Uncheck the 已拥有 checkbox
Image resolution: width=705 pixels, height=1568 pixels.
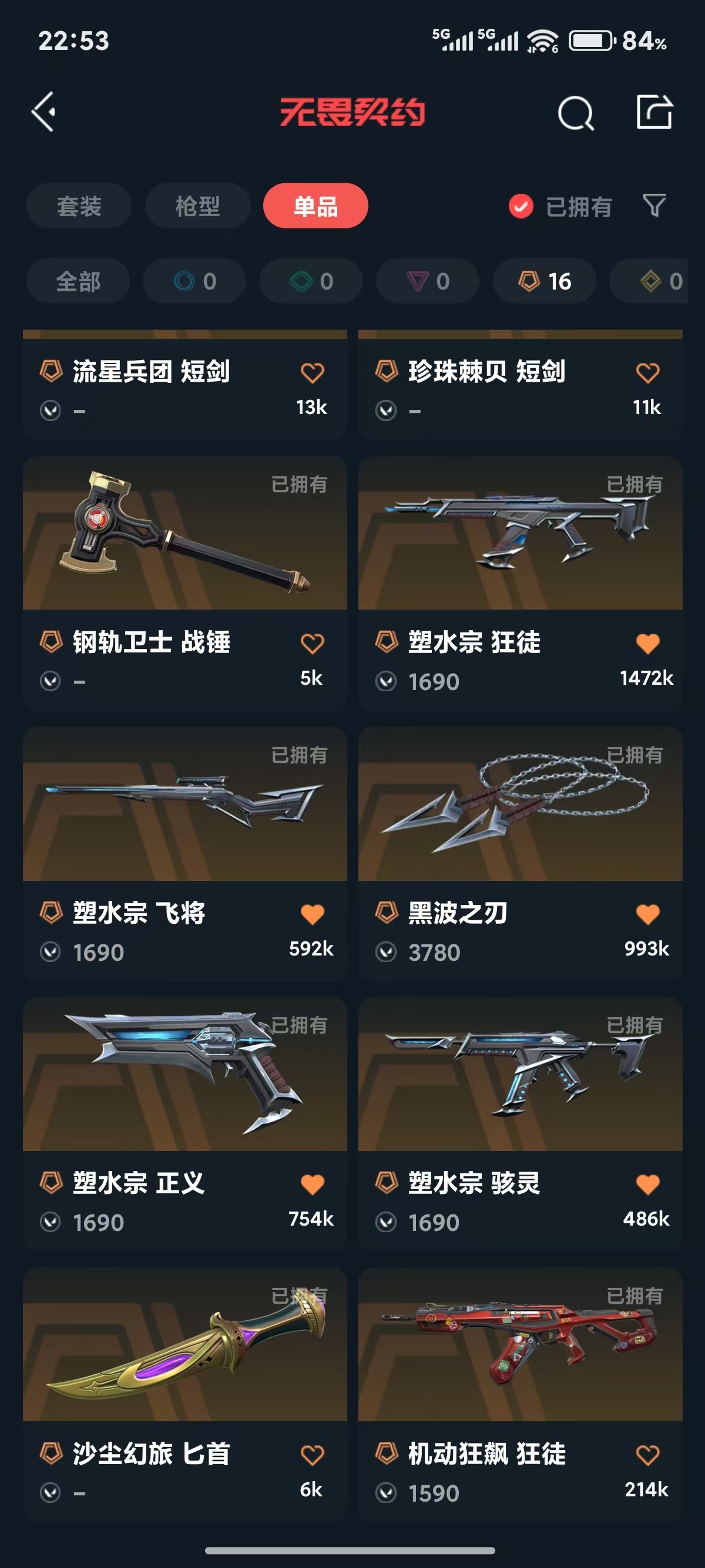click(x=521, y=206)
